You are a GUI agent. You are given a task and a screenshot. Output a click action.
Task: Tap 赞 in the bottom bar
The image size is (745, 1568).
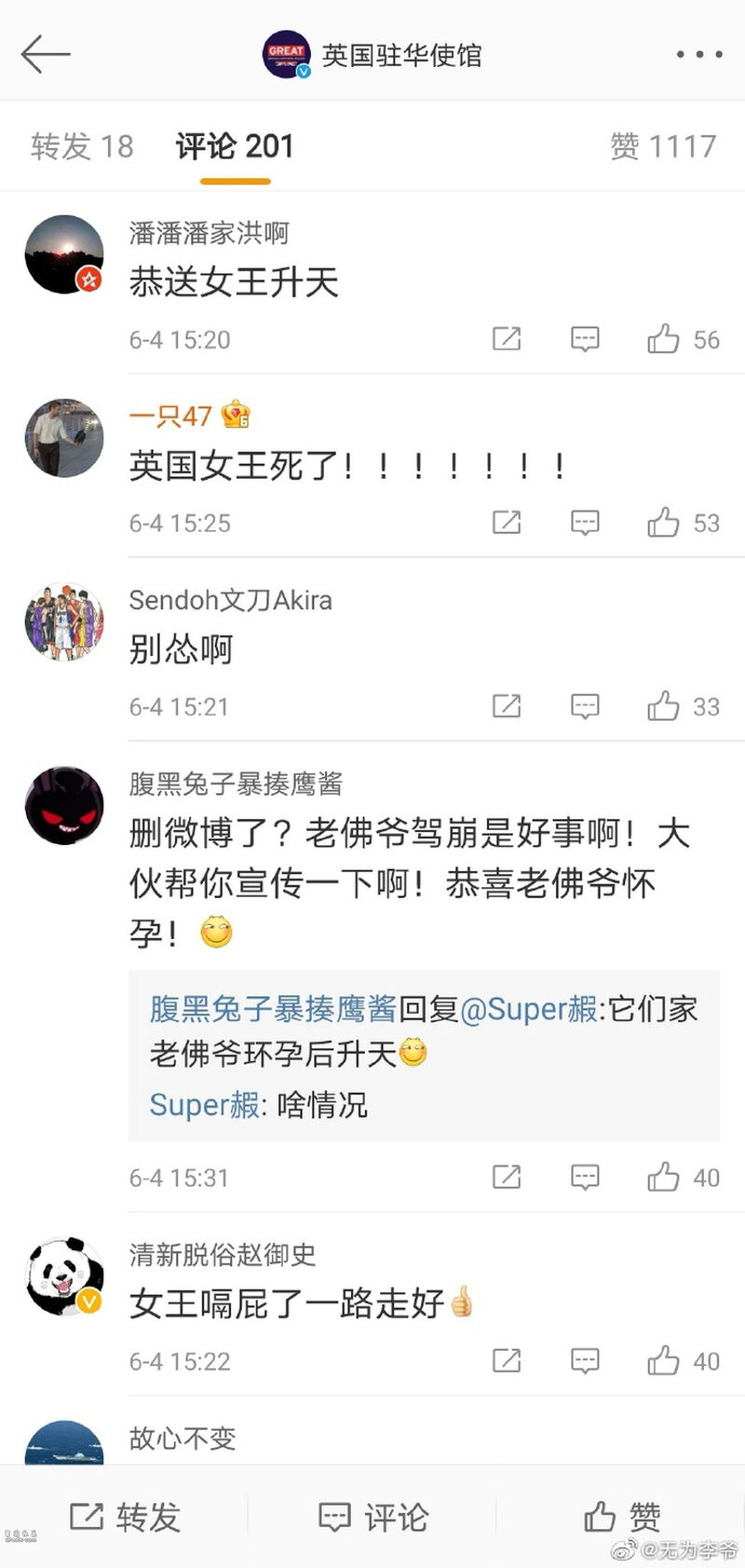[621, 1517]
